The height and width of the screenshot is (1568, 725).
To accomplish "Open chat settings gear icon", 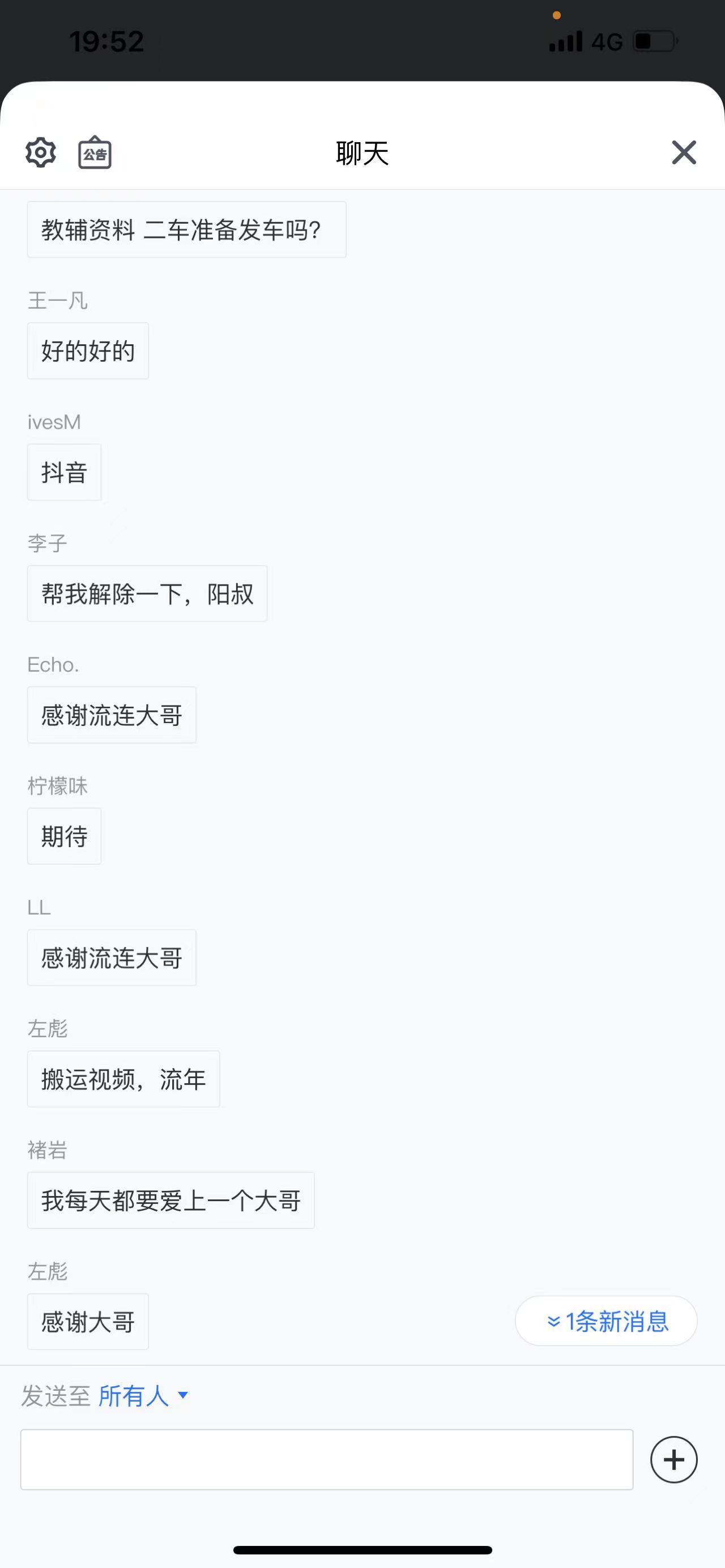I will click(41, 152).
